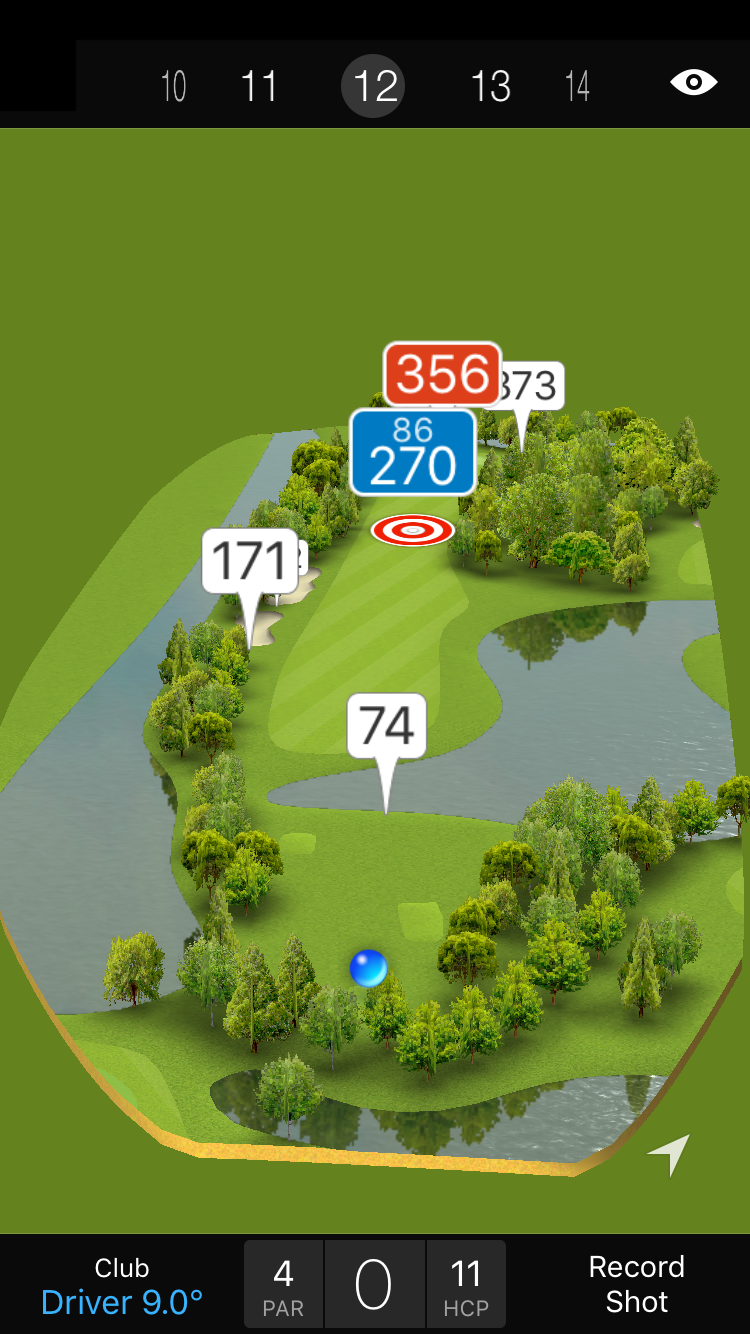This screenshot has height=1334, width=750.
Task: Tap the red-and-white target marker
Action: (x=413, y=530)
